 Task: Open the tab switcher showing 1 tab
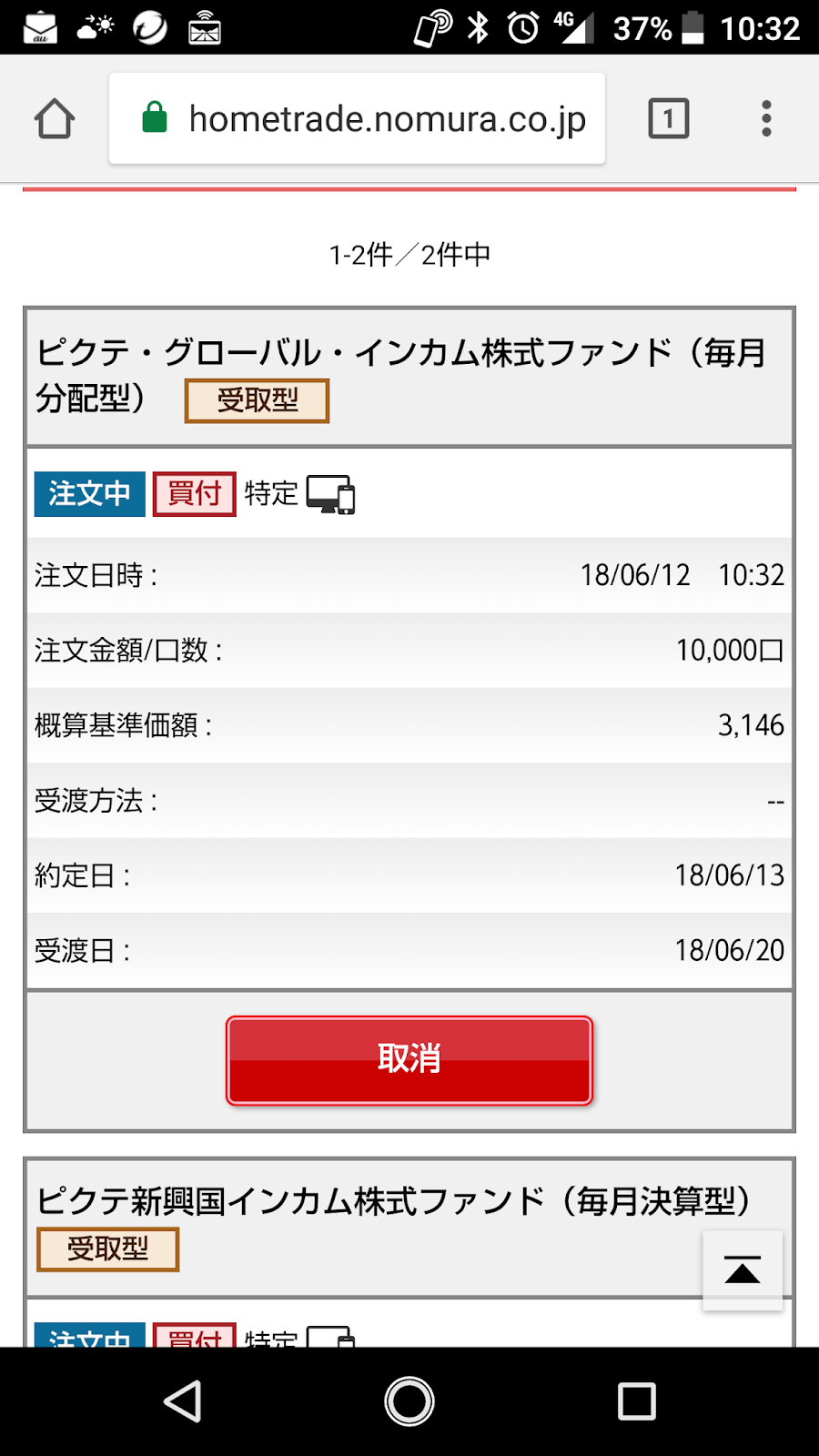(669, 118)
